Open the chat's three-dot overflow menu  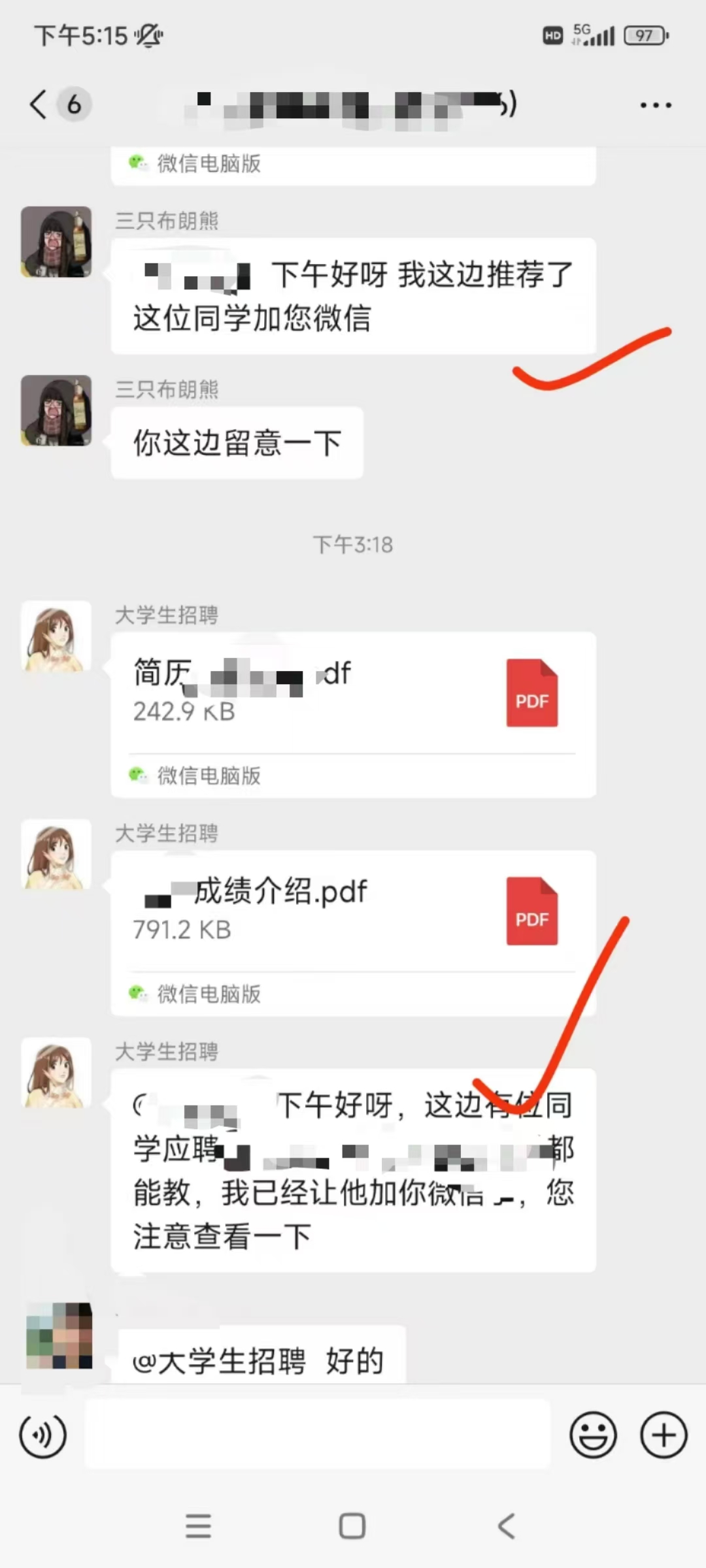(656, 105)
